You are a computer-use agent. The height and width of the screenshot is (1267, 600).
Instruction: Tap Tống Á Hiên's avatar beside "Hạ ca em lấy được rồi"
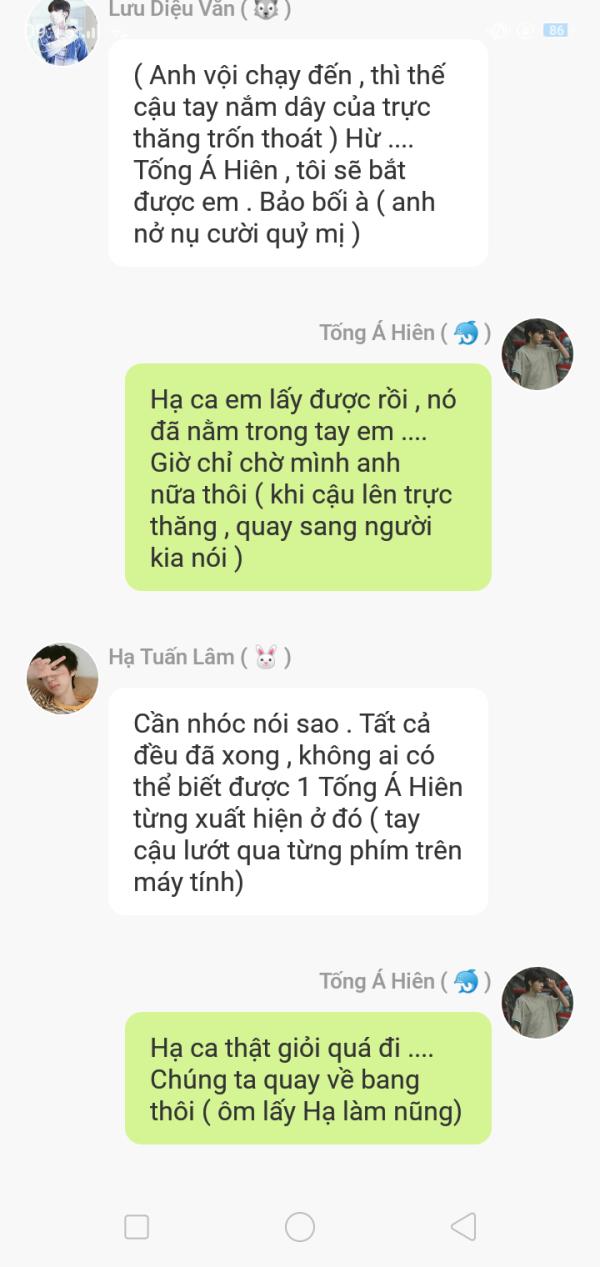tap(537, 354)
